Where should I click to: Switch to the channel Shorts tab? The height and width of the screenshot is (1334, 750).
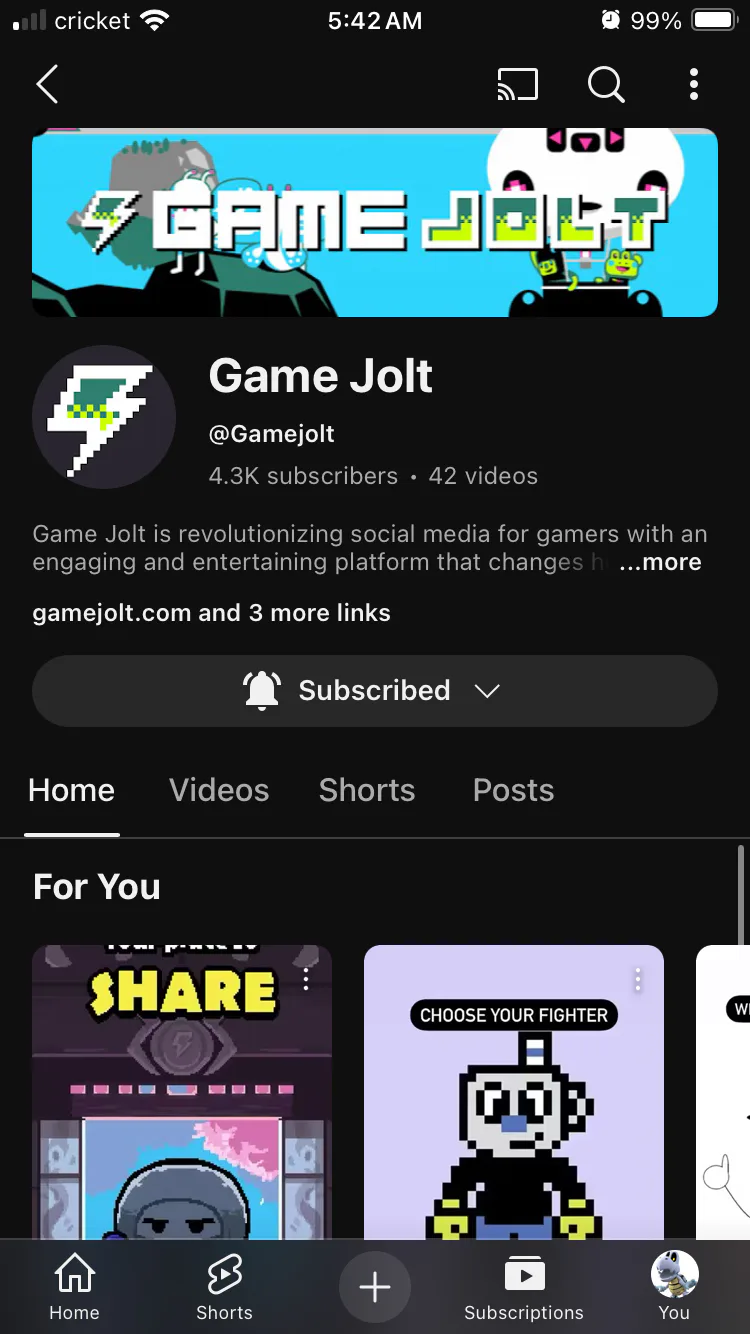(x=366, y=790)
